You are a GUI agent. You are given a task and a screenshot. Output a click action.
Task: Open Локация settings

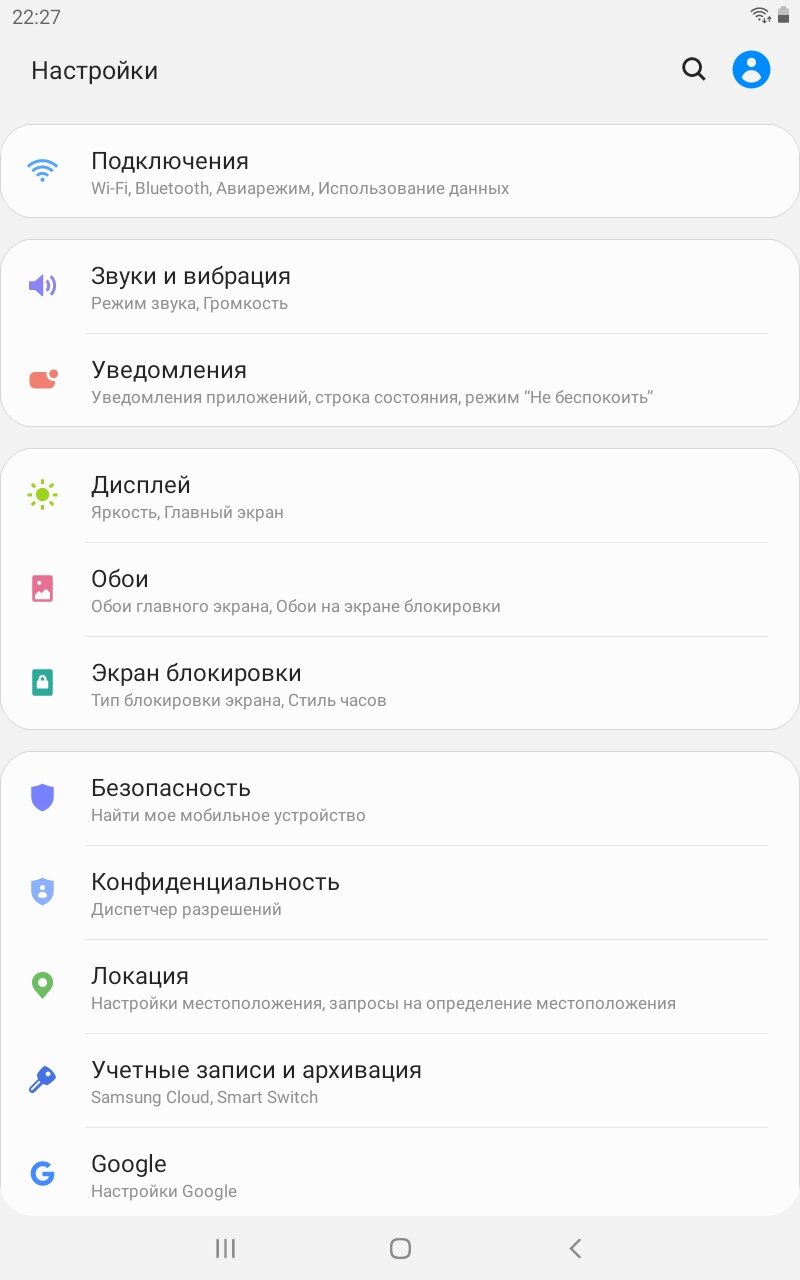400,987
